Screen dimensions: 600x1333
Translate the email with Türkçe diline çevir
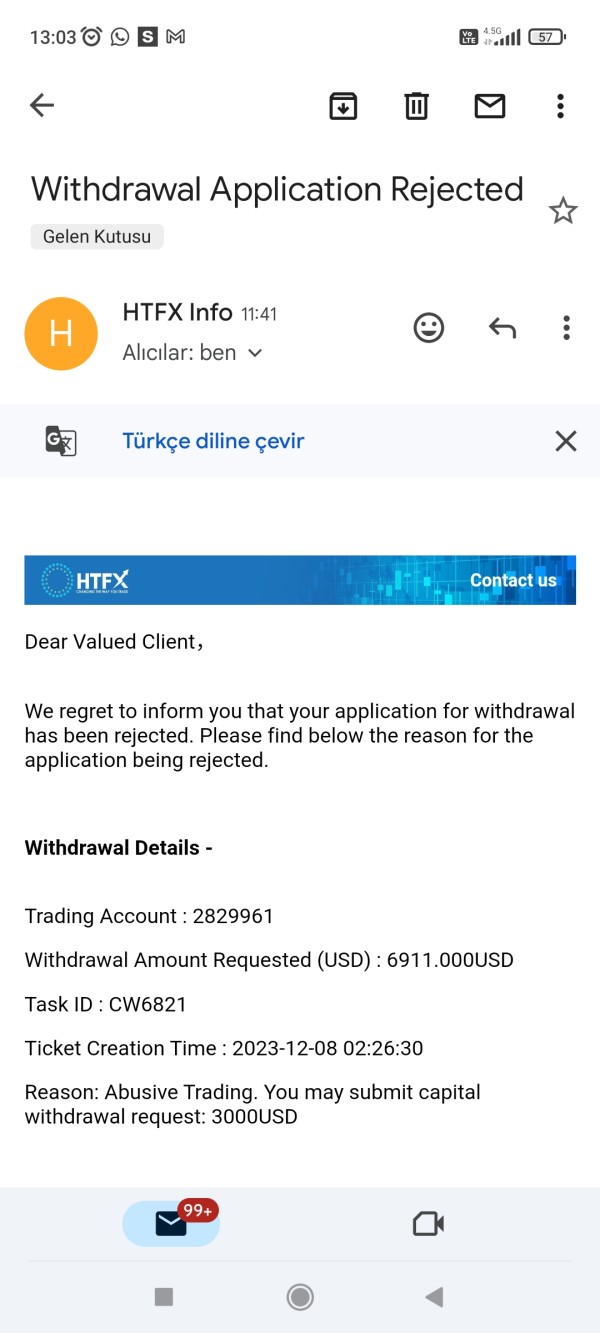213,441
